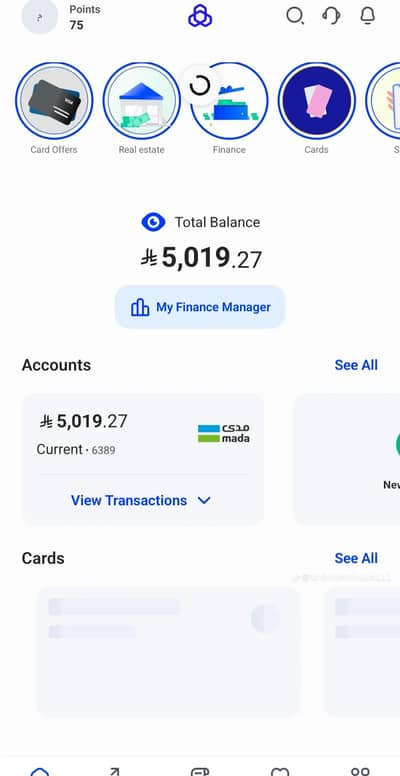Open the Card Offers story
This screenshot has height=776, width=400.
coord(54,100)
